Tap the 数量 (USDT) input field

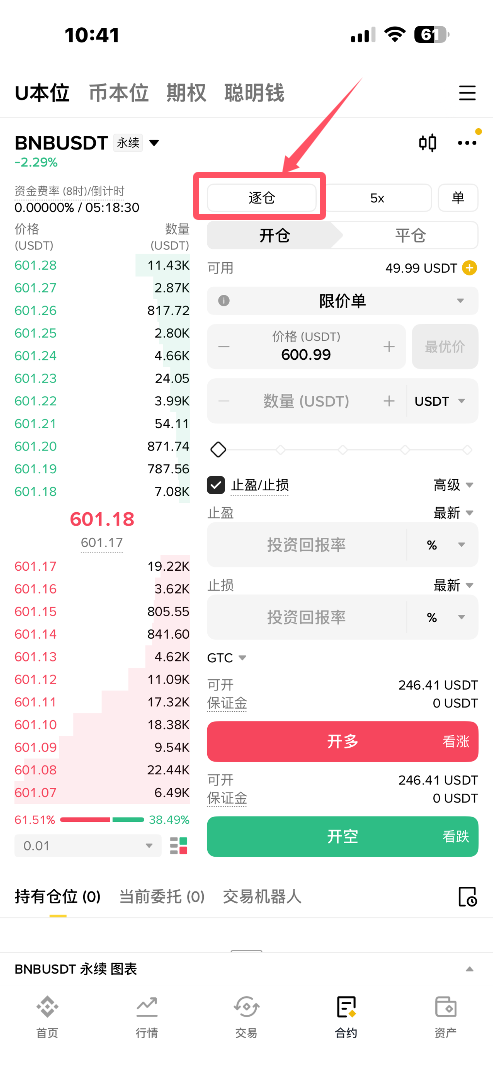pyautogui.click(x=306, y=401)
